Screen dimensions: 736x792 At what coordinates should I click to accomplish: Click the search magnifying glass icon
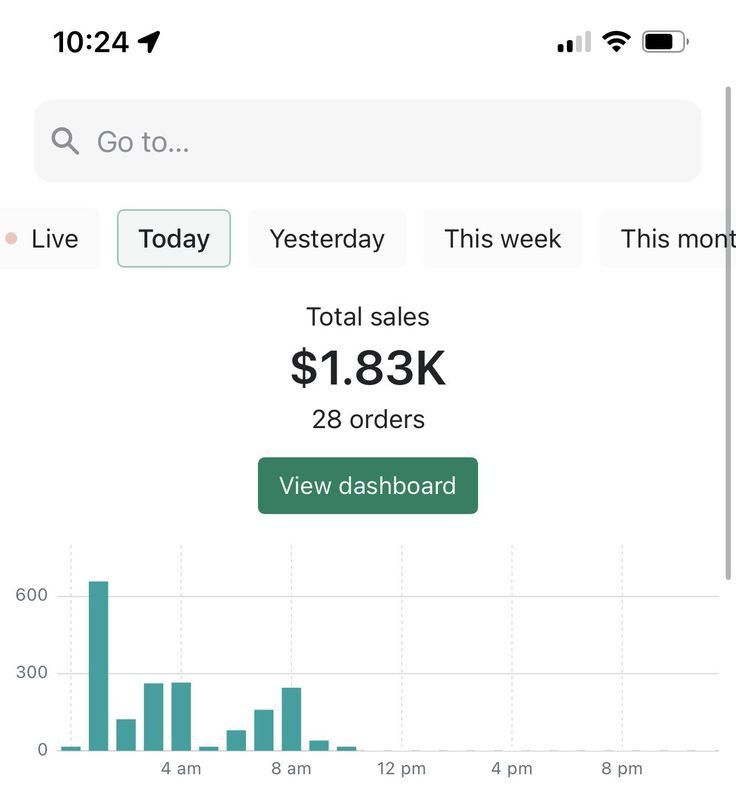coord(64,141)
